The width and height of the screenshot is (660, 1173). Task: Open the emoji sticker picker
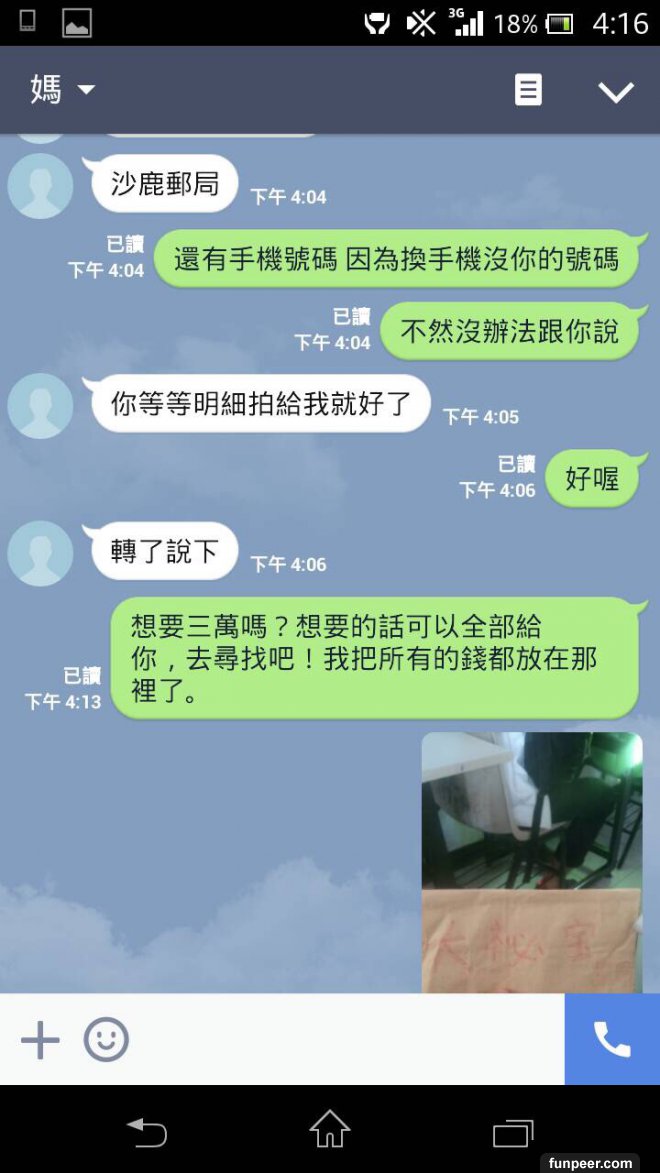pyautogui.click(x=106, y=1040)
